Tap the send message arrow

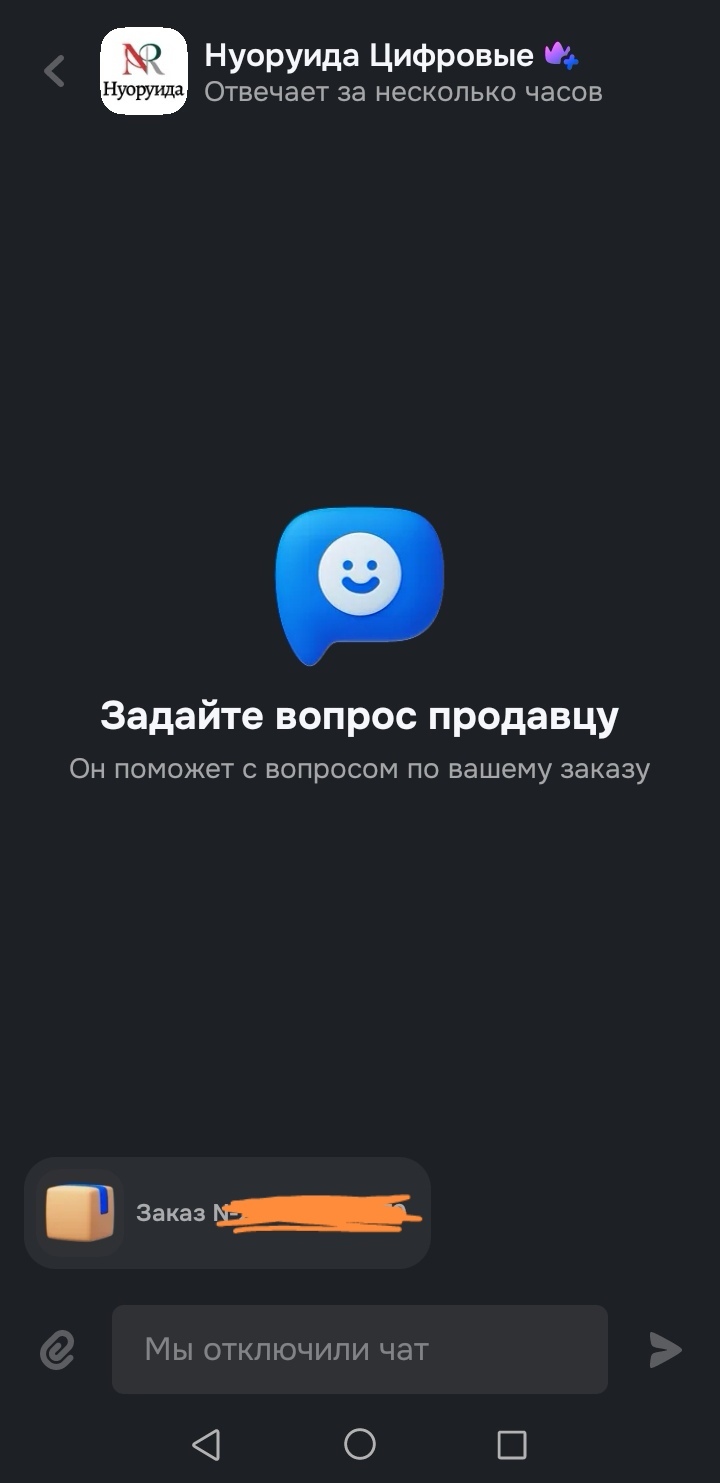click(665, 1350)
